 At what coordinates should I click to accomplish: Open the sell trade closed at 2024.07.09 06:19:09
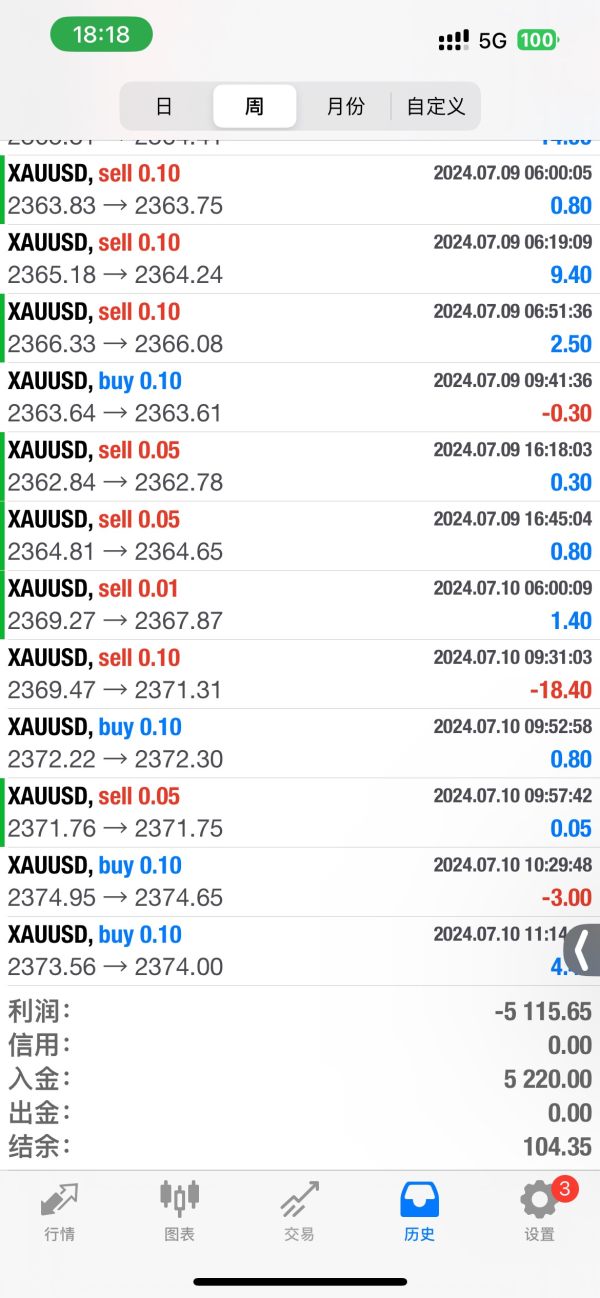pos(300,259)
